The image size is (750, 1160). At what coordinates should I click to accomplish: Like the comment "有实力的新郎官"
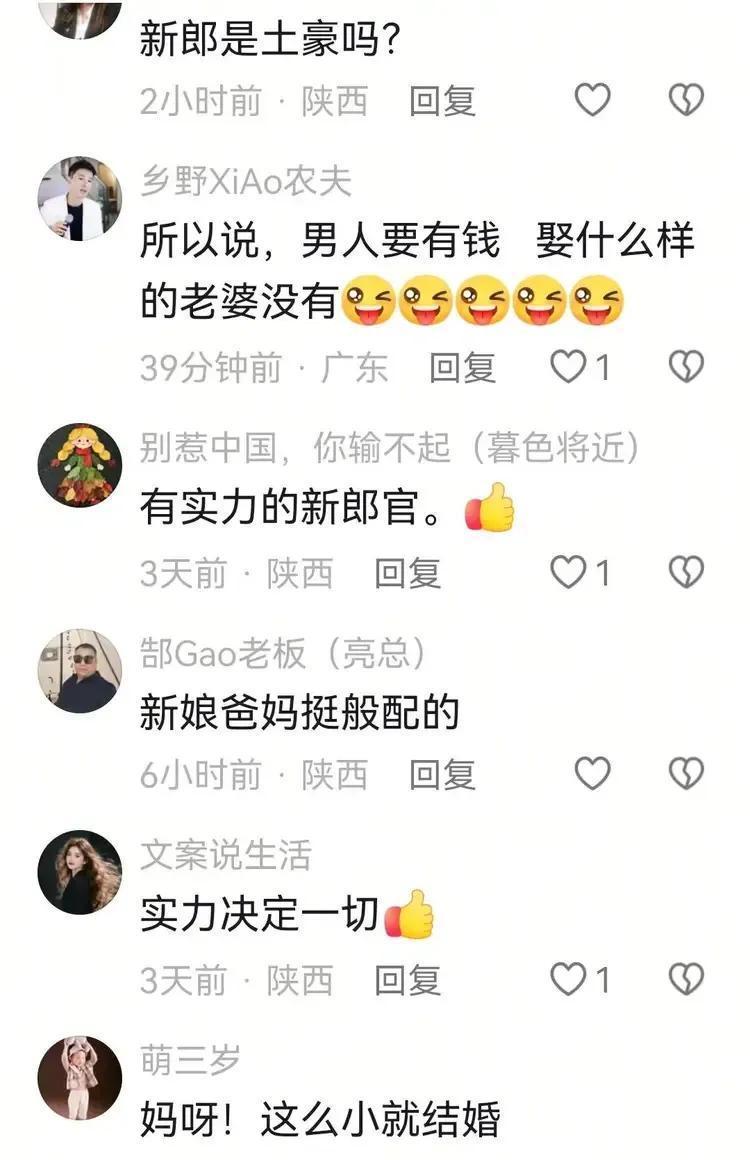pyautogui.click(x=569, y=573)
